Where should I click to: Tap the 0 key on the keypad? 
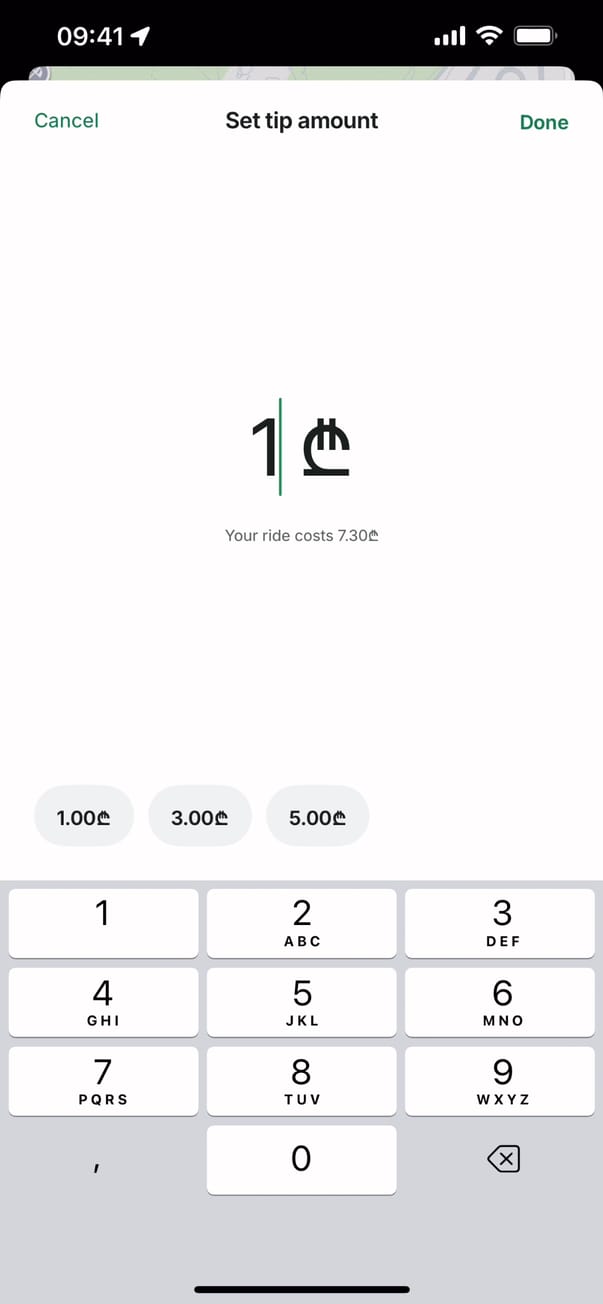tap(301, 1159)
